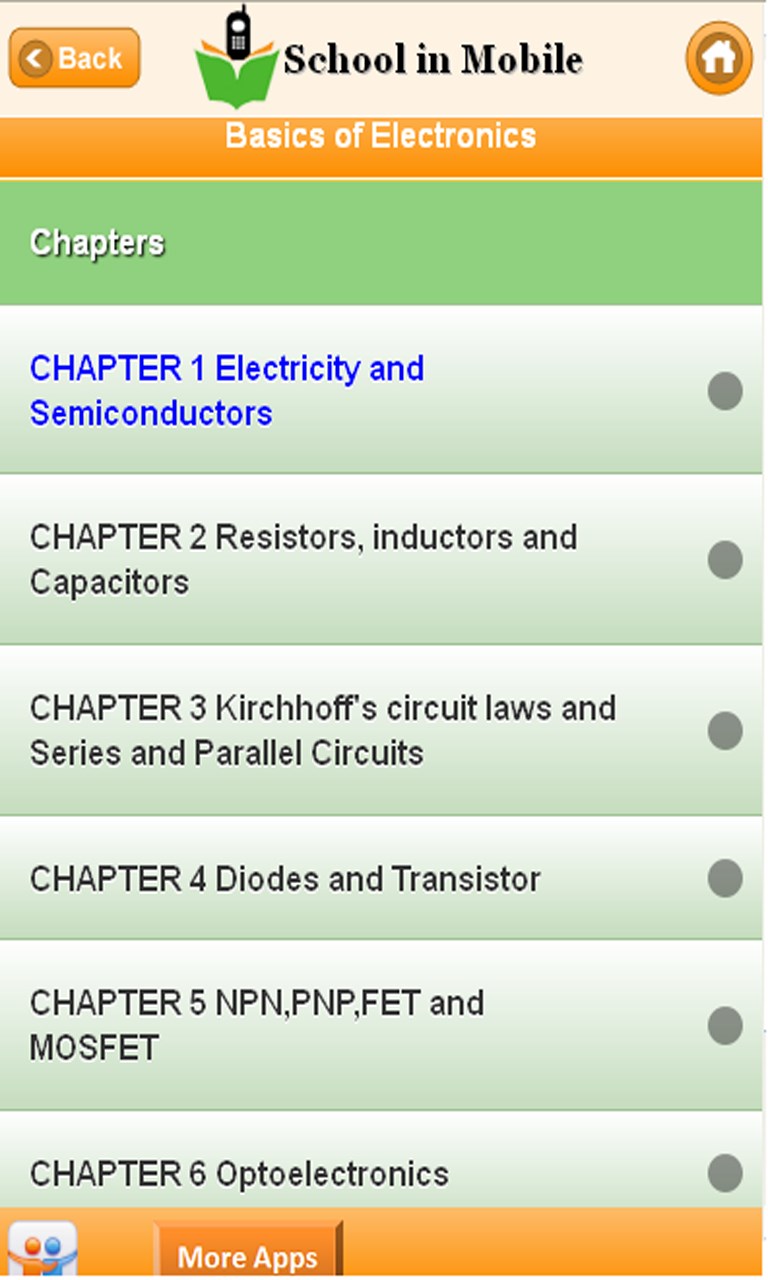Open Chapter 1 Electricity and Semiconductors

pos(227,390)
